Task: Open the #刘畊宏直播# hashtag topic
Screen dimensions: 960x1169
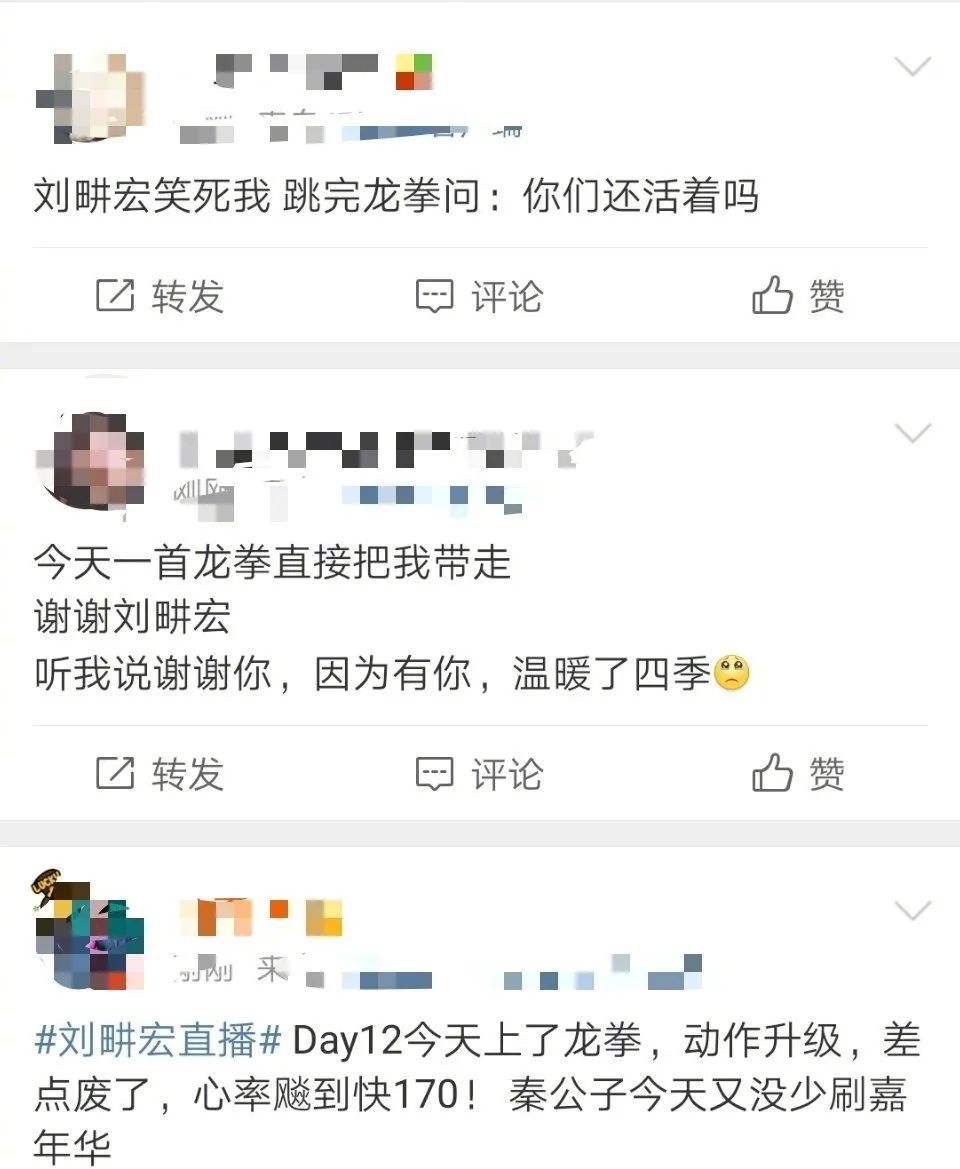Action: pos(158,1041)
